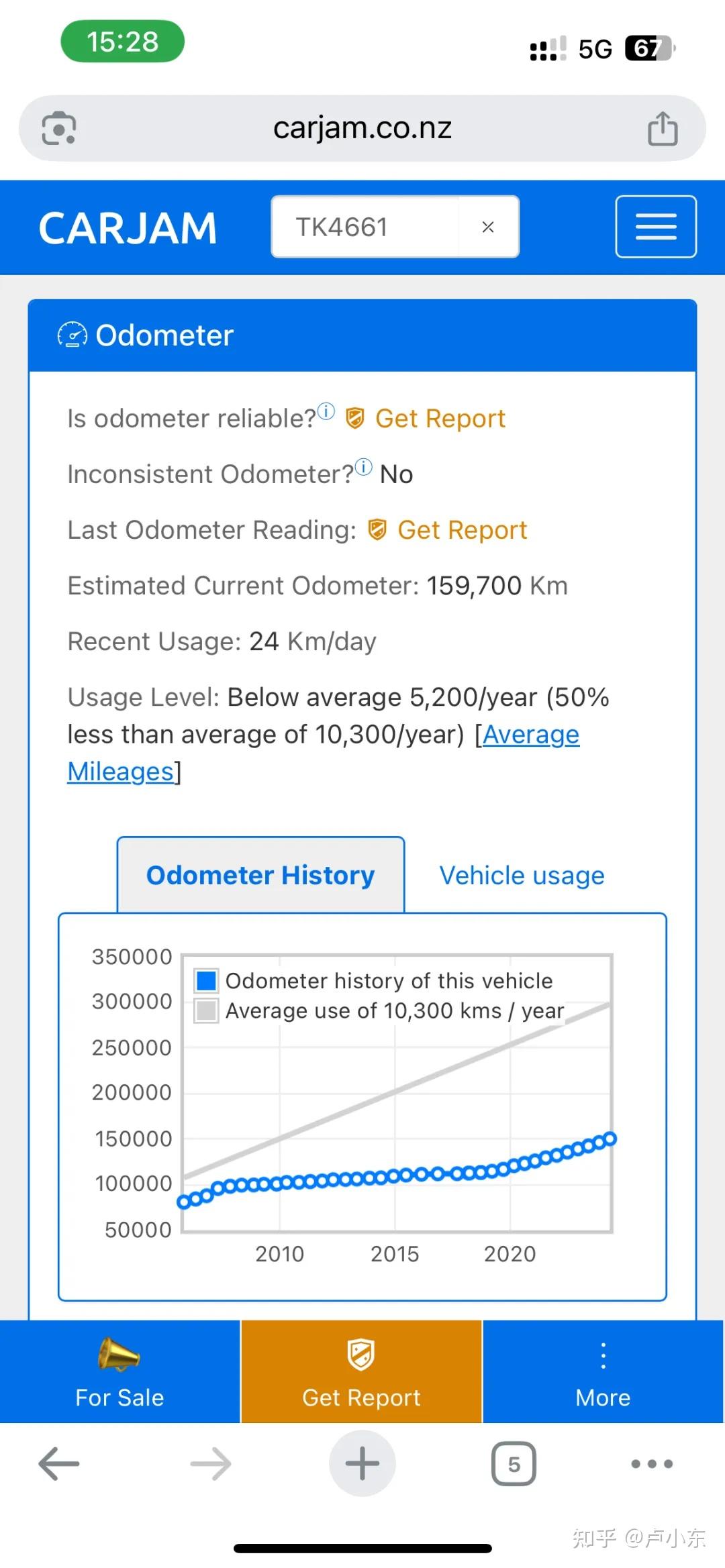View the five open browser tabs
Screen dimensions: 725x1568
tap(514, 1464)
